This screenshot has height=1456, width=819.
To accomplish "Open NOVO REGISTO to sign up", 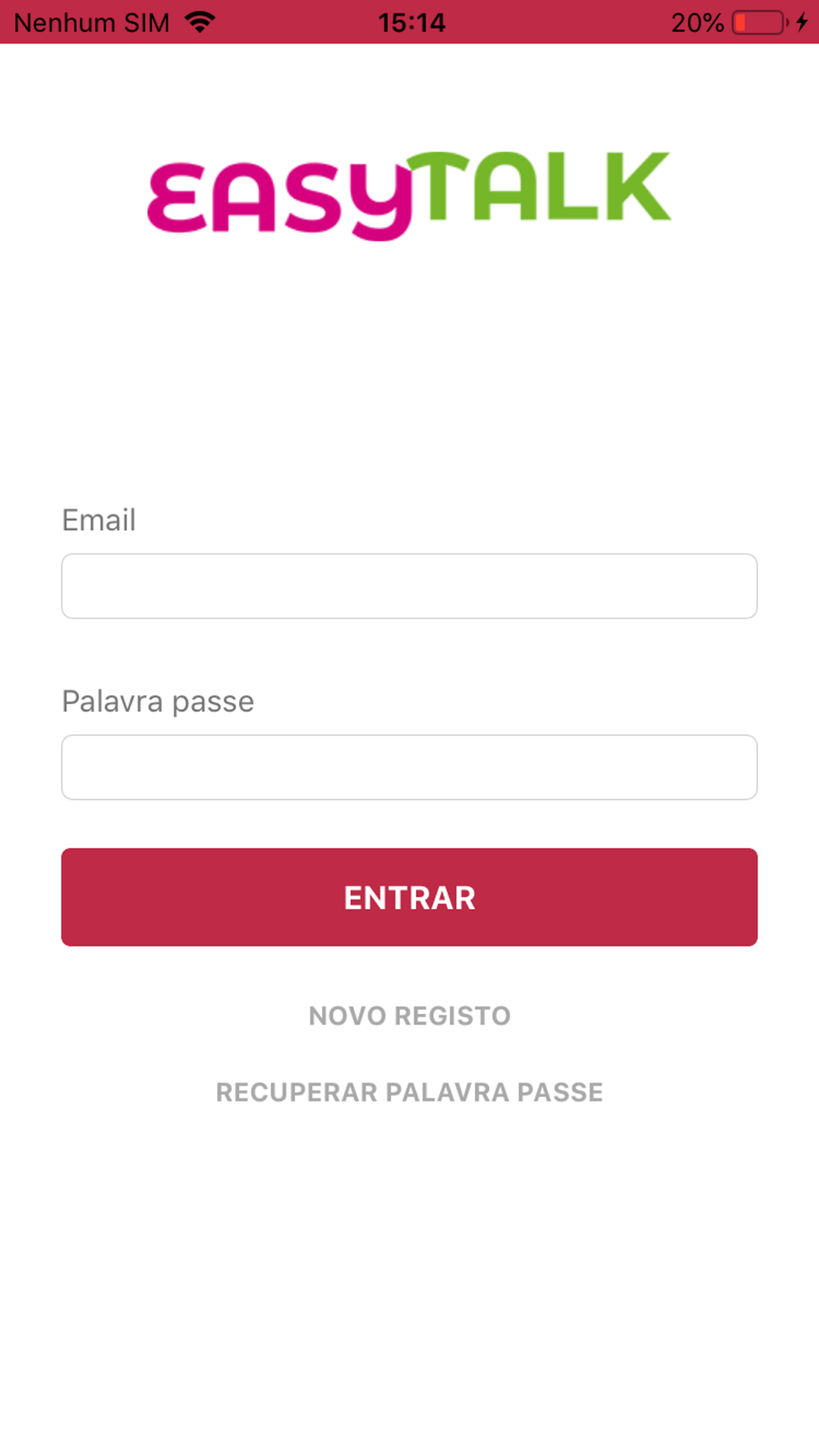I will point(409,1016).
